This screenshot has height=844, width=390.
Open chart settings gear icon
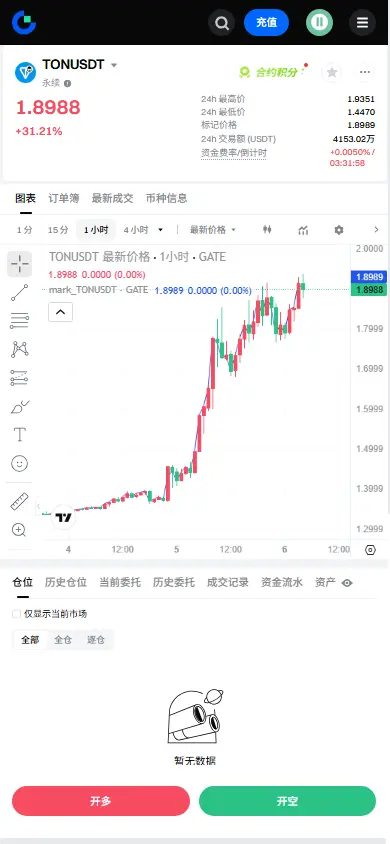pos(339,230)
